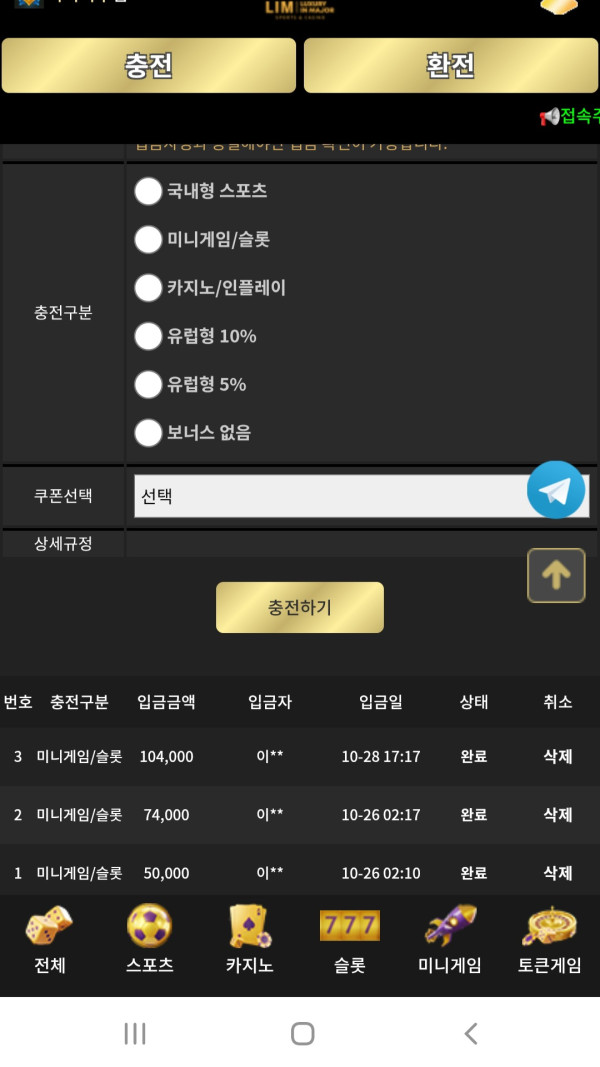
Task: Open the Telegram contact icon
Action: tap(556, 490)
